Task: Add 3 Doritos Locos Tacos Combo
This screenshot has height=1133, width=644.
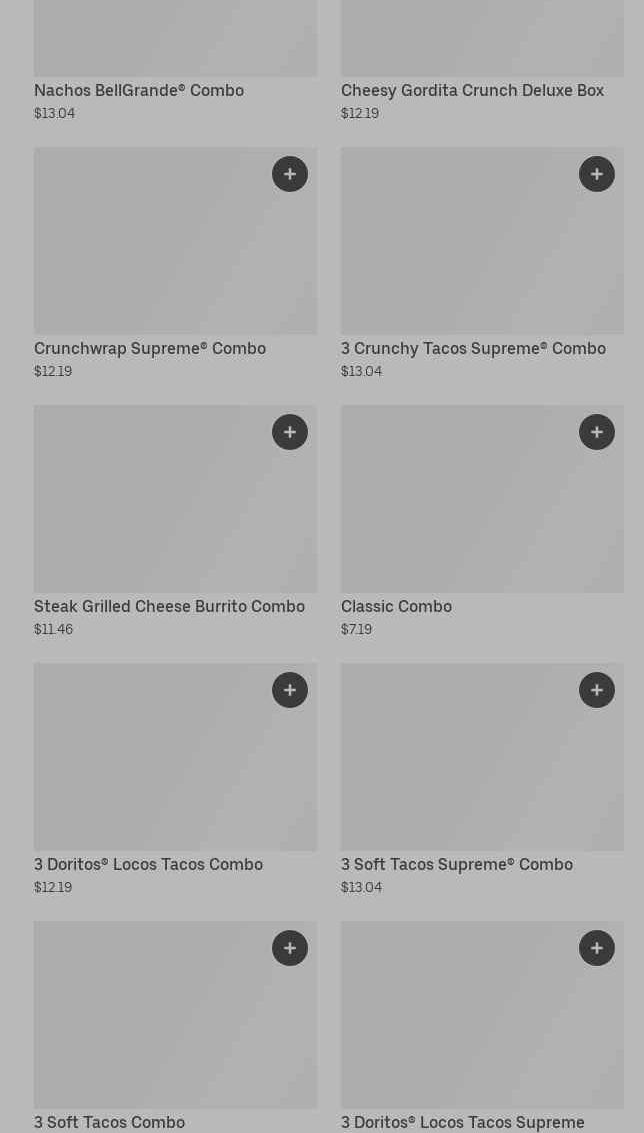Action: point(290,690)
